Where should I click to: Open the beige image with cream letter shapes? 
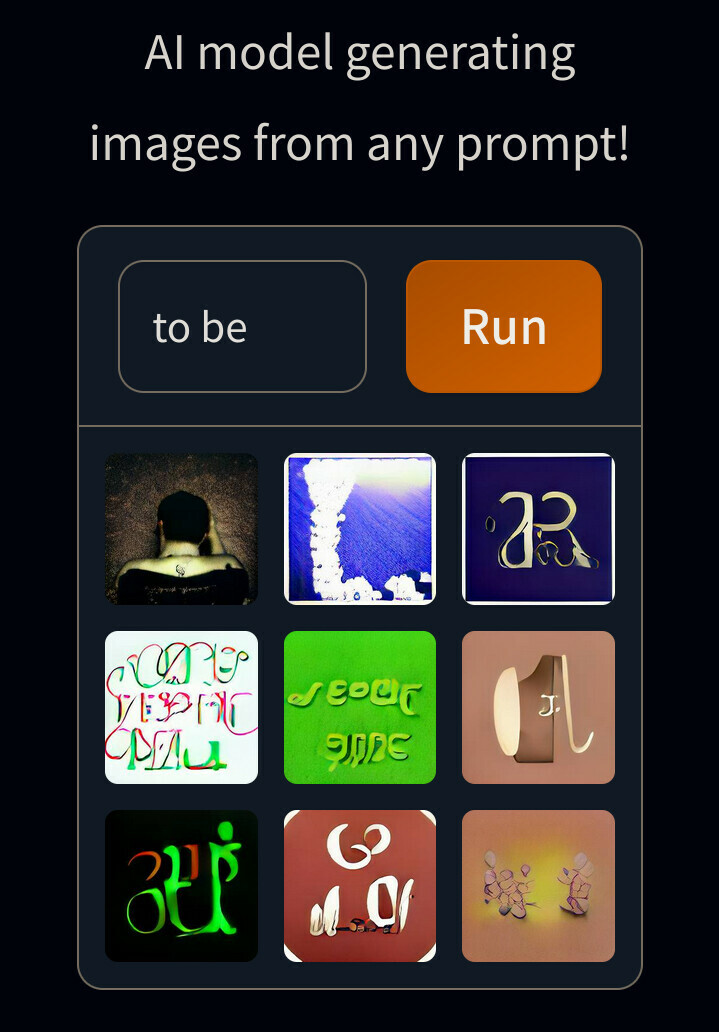pyautogui.click(x=538, y=707)
